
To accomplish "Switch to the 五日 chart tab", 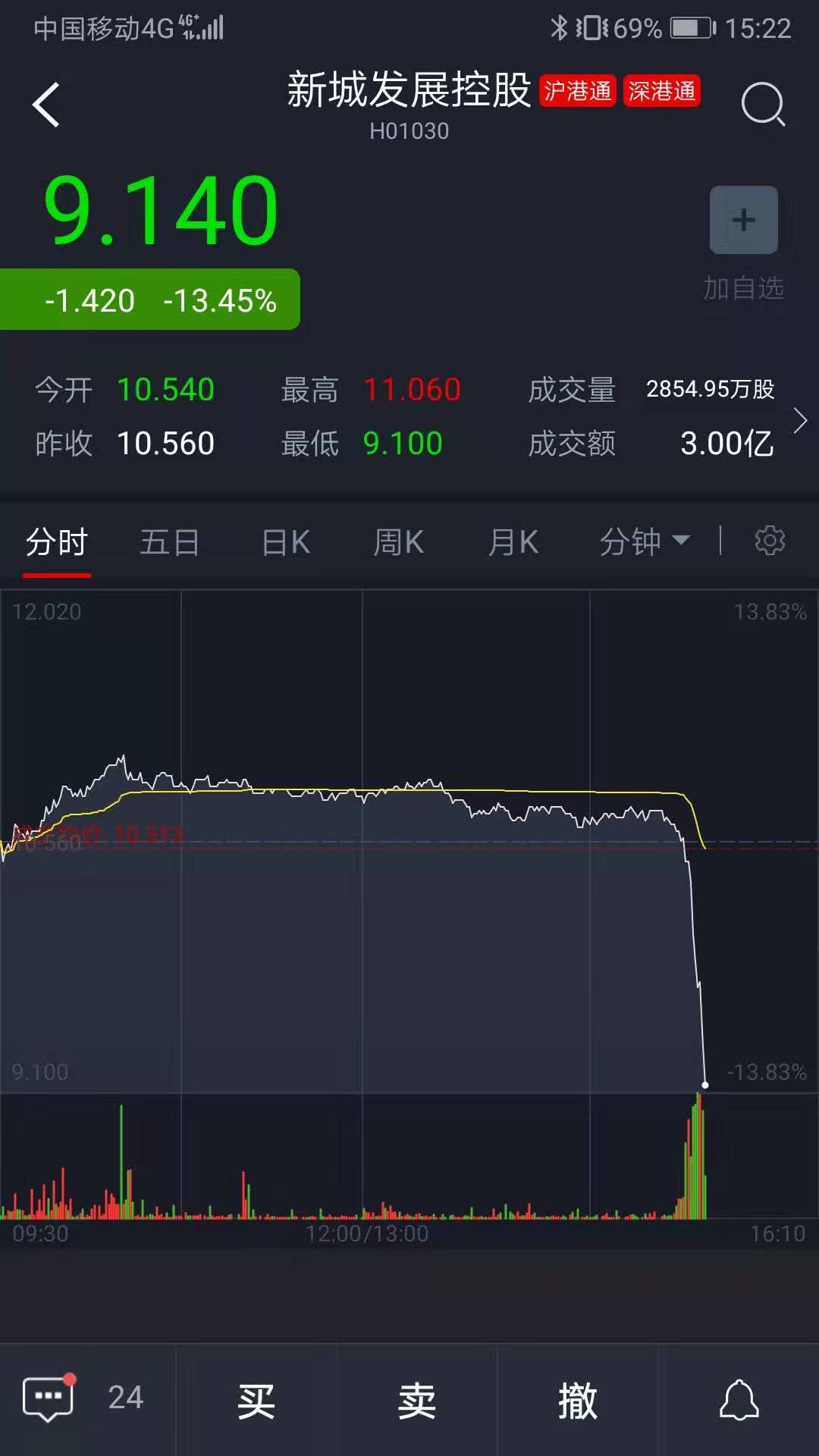I will click(x=170, y=542).
